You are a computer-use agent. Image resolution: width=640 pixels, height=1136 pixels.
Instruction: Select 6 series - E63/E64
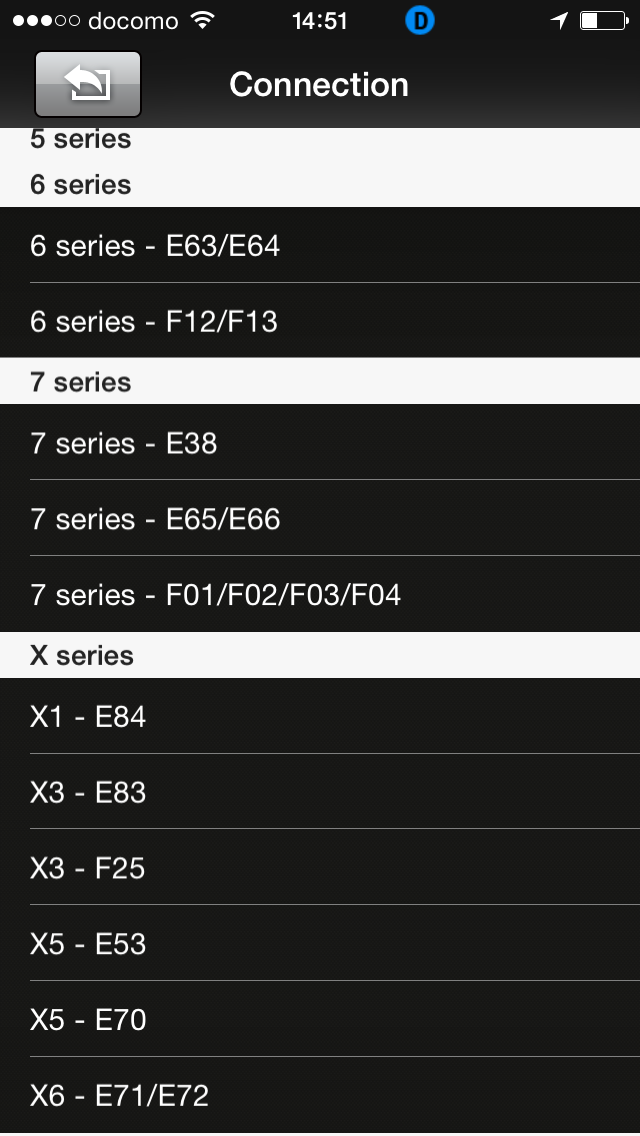(320, 245)
